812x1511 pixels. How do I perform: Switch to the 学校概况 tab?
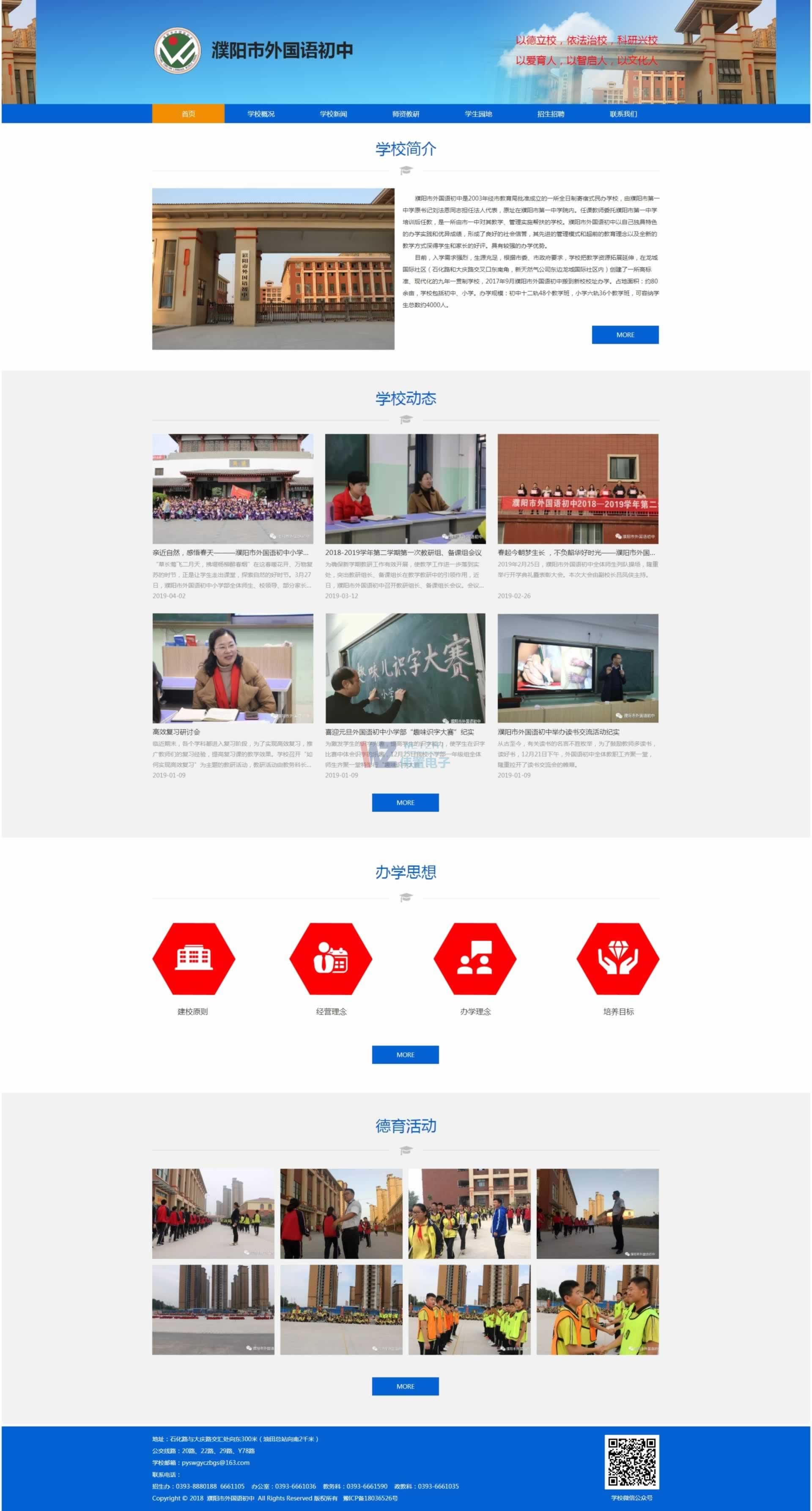(261, 114)
